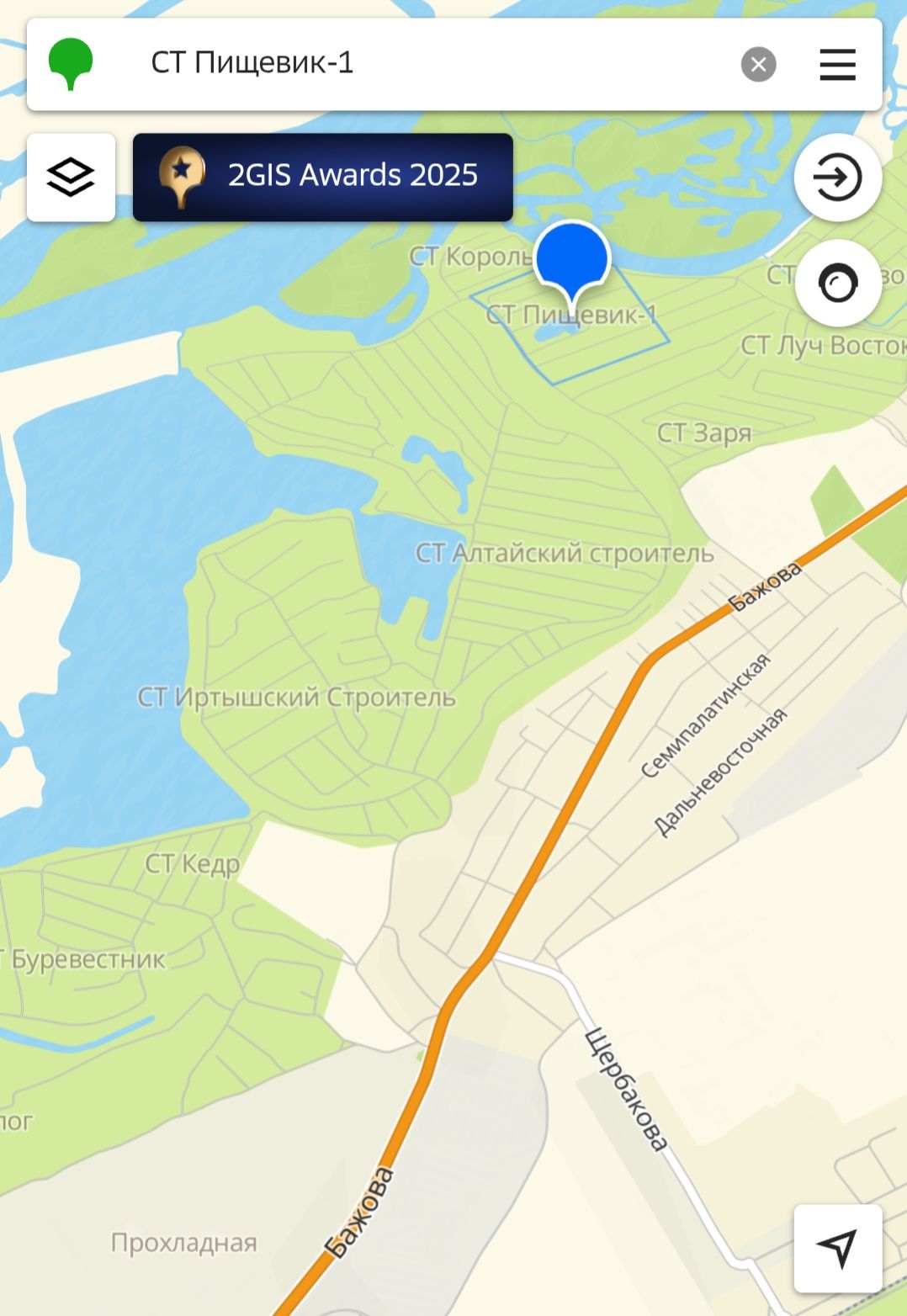Clear the search query
907x1316 pixels.
758,65
